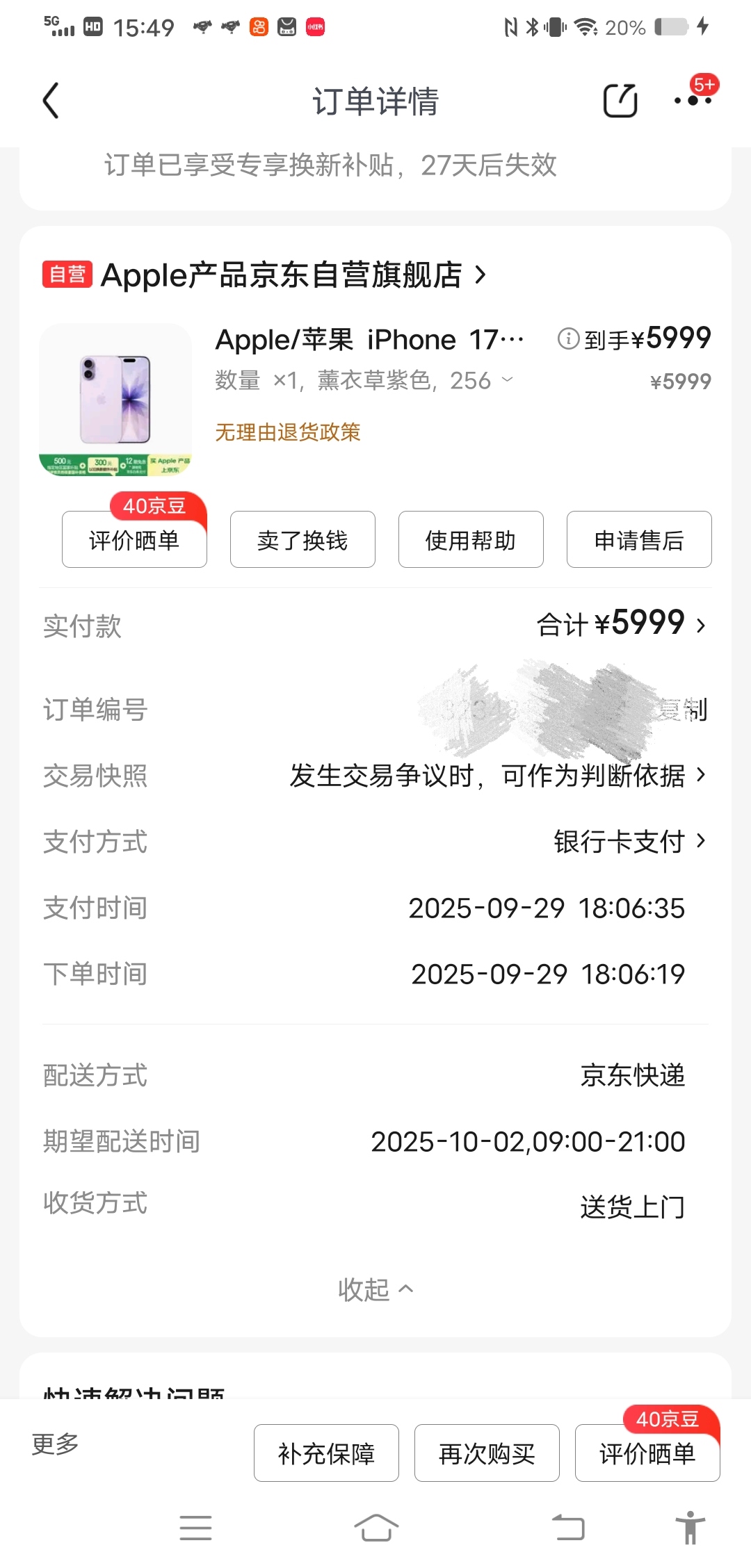751x1568 pixels.
Task: Go back from order details
Action: point(51,101)
